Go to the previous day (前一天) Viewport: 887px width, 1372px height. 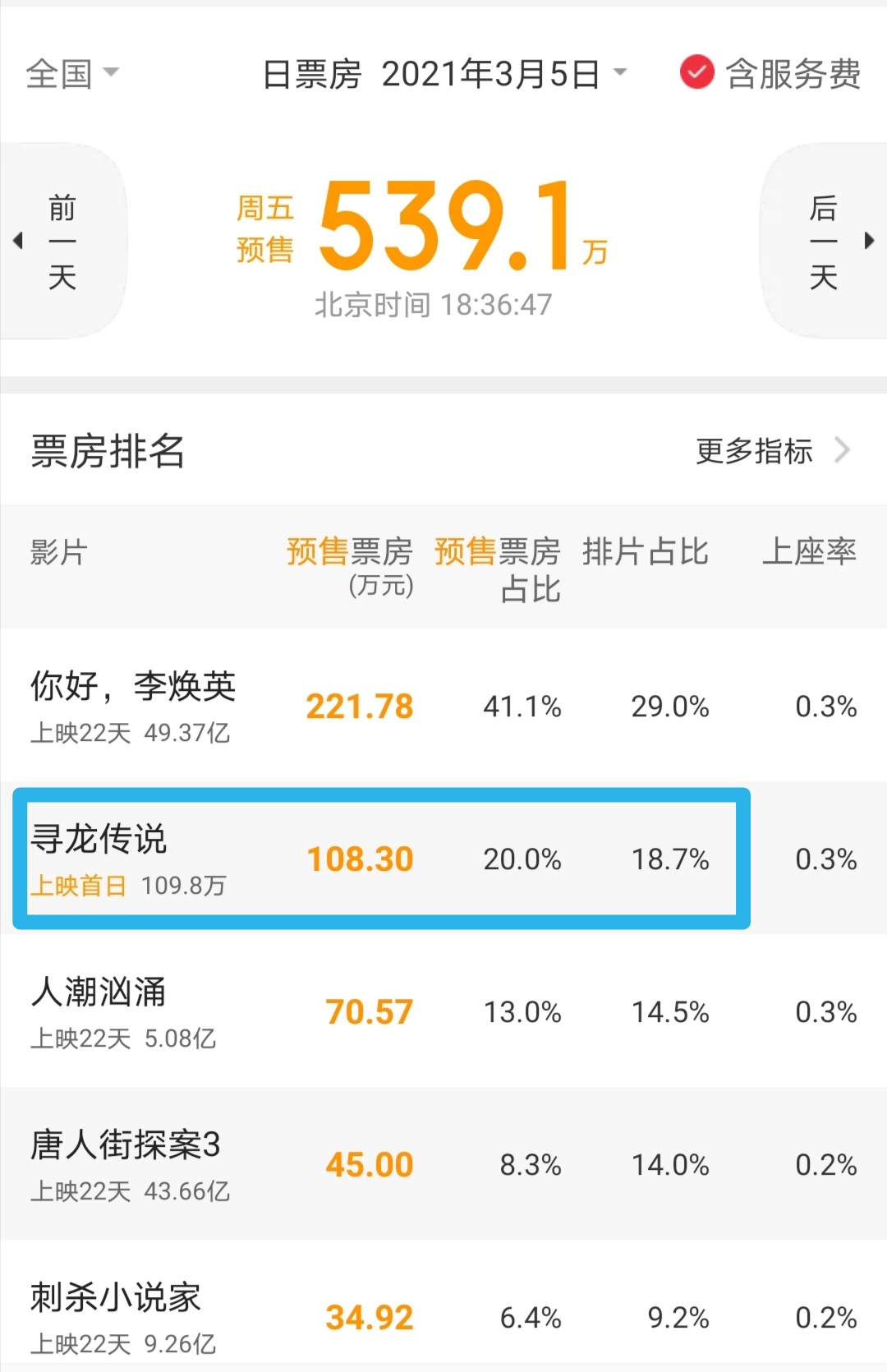tap(61, 242)
